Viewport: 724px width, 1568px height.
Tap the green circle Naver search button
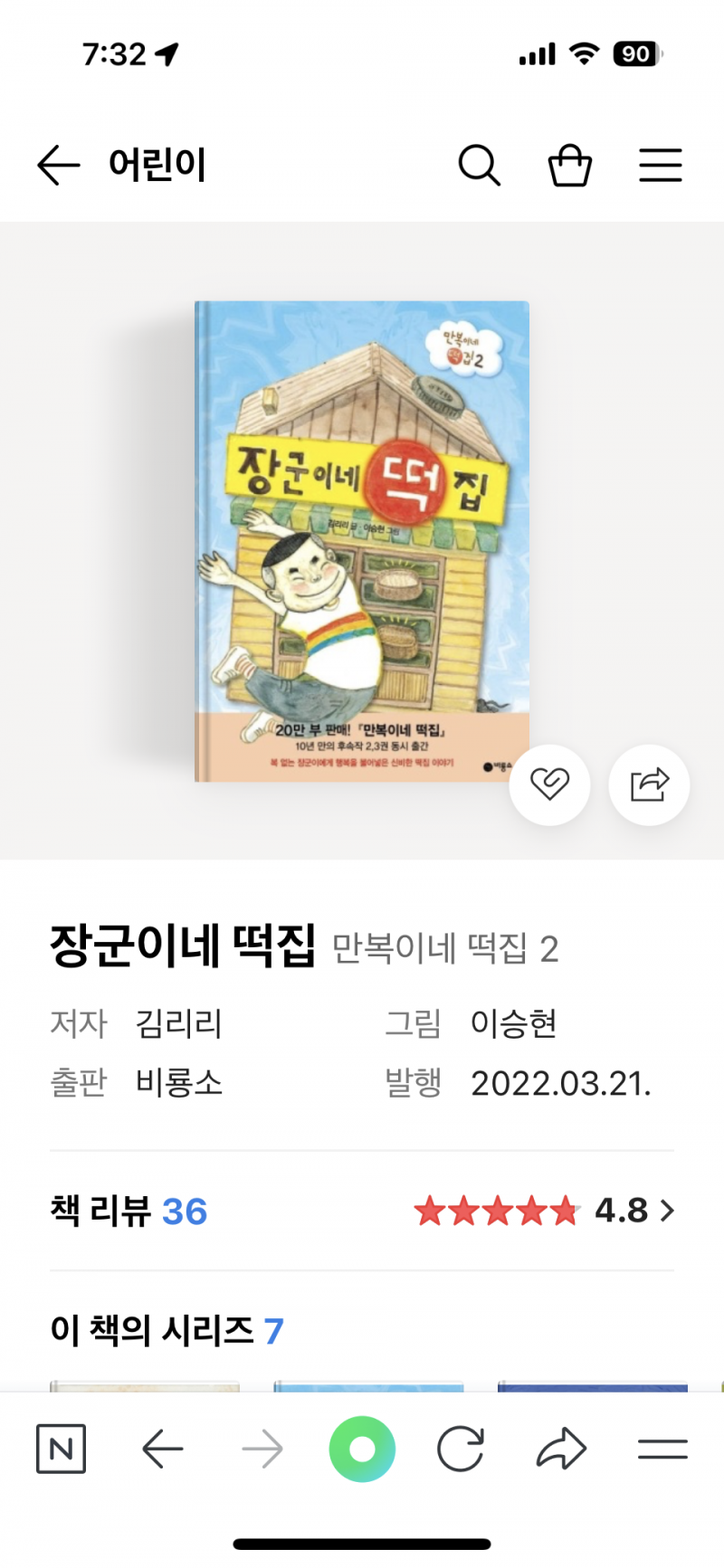362,1449
